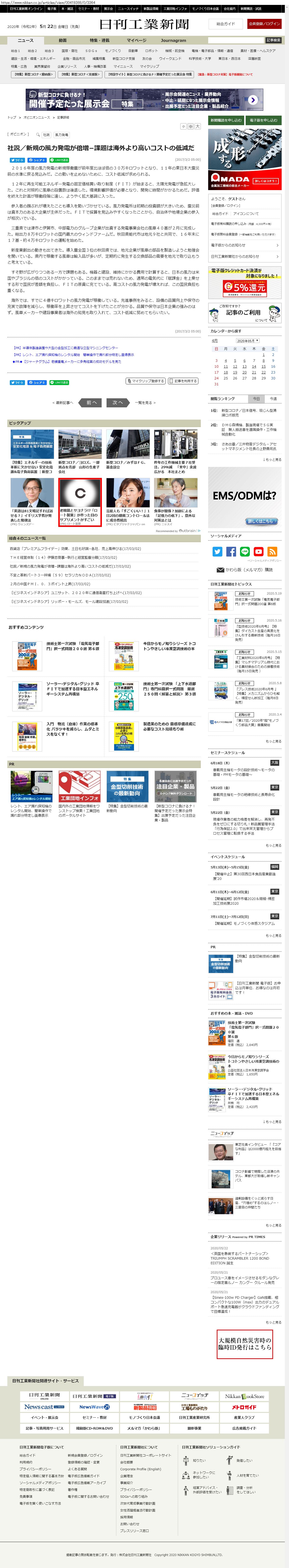Open the Journagram tab

coord(173,40)
